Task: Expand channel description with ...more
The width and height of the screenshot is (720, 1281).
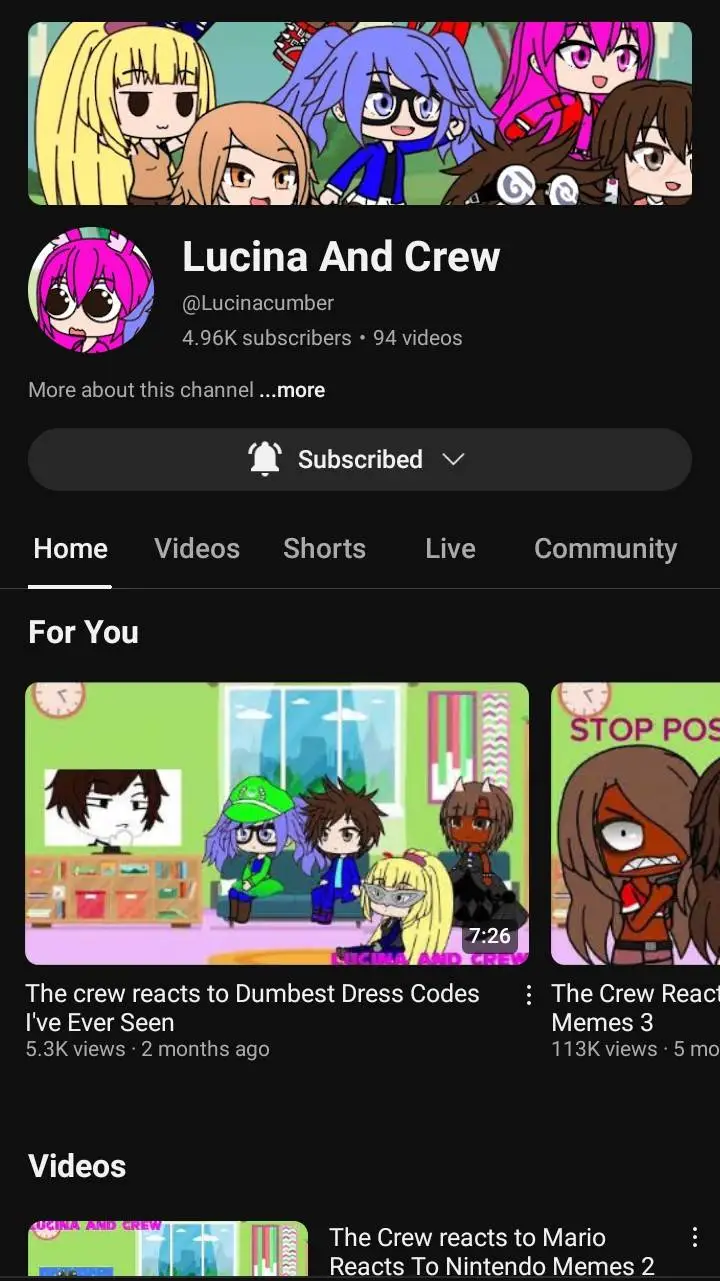Action: point(292,390)
